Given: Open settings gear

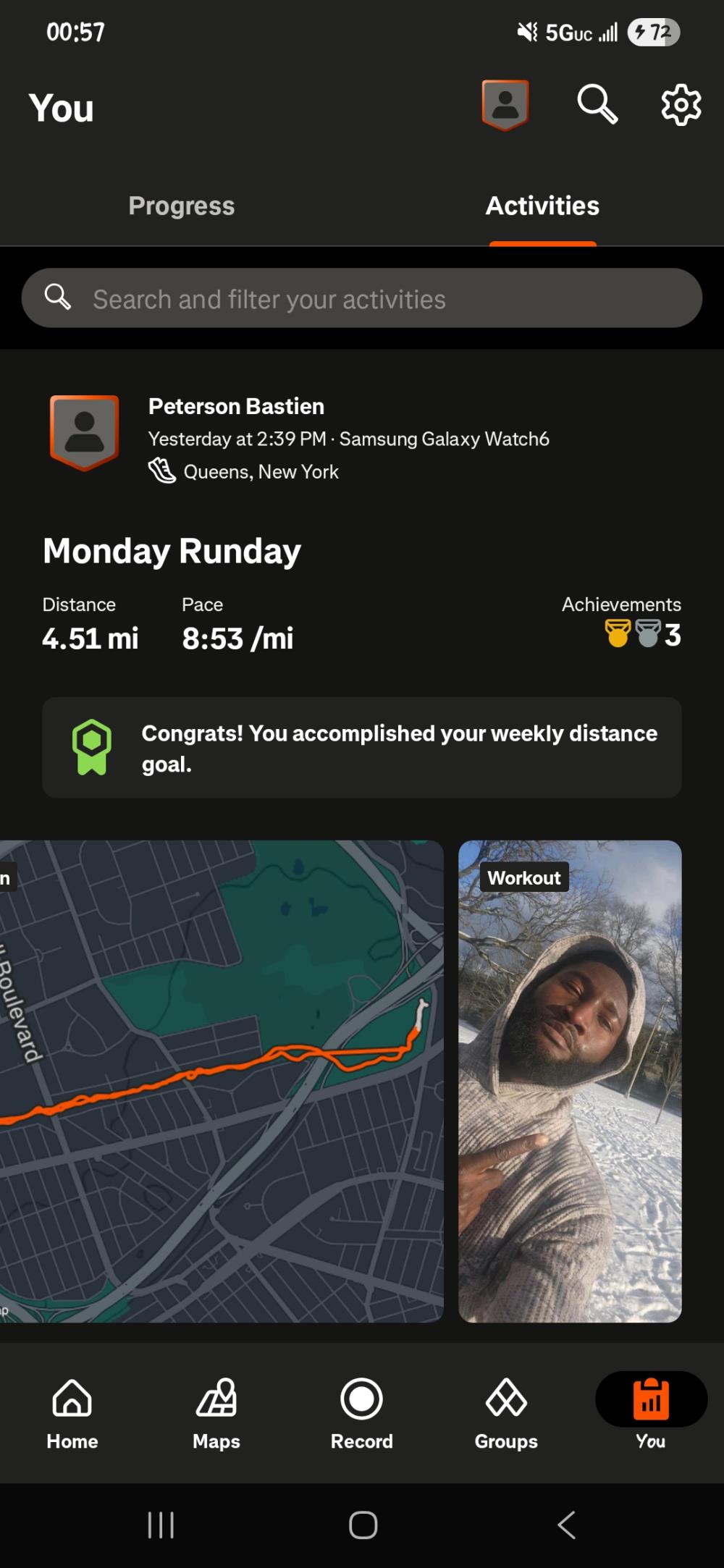Looking at the screenshot, I should [x=681, y=105].
